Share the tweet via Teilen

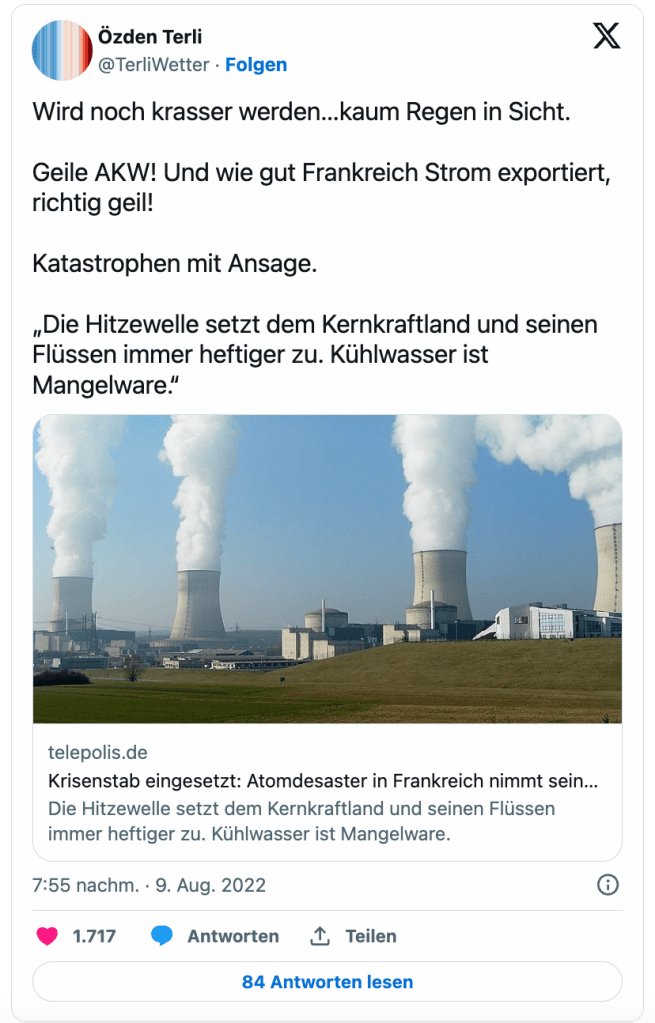[353, 937]
